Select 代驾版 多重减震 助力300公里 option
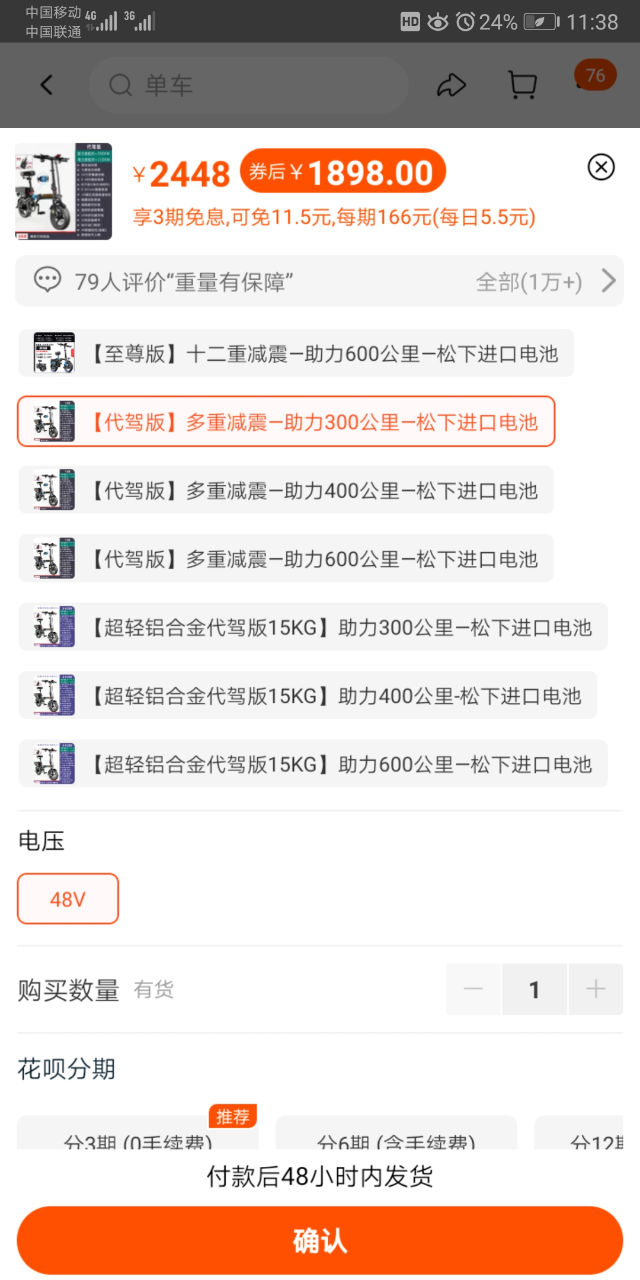This screenshot has width=640, height=1280. (286, 422)
